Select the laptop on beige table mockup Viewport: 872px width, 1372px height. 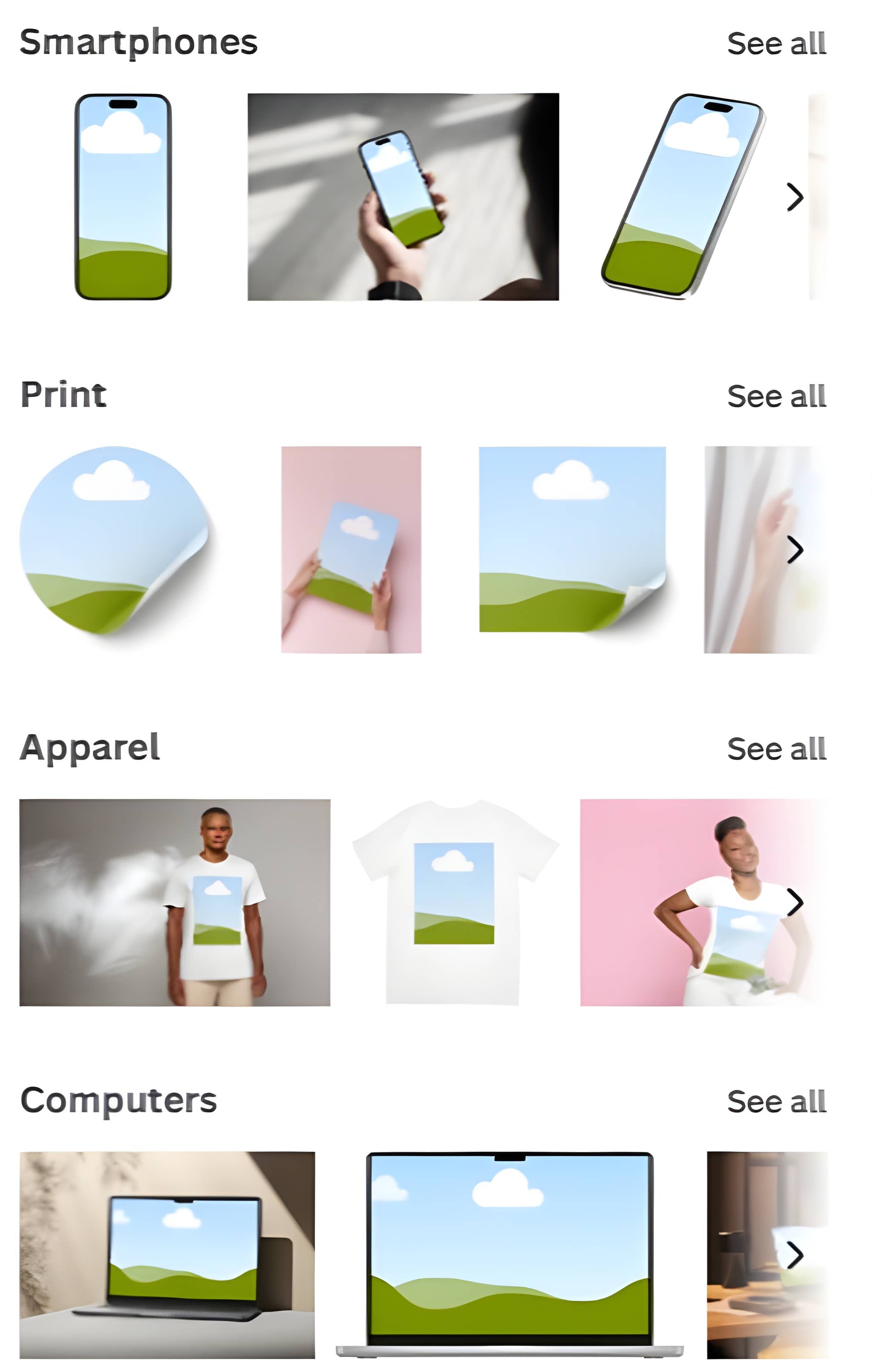167,1255
